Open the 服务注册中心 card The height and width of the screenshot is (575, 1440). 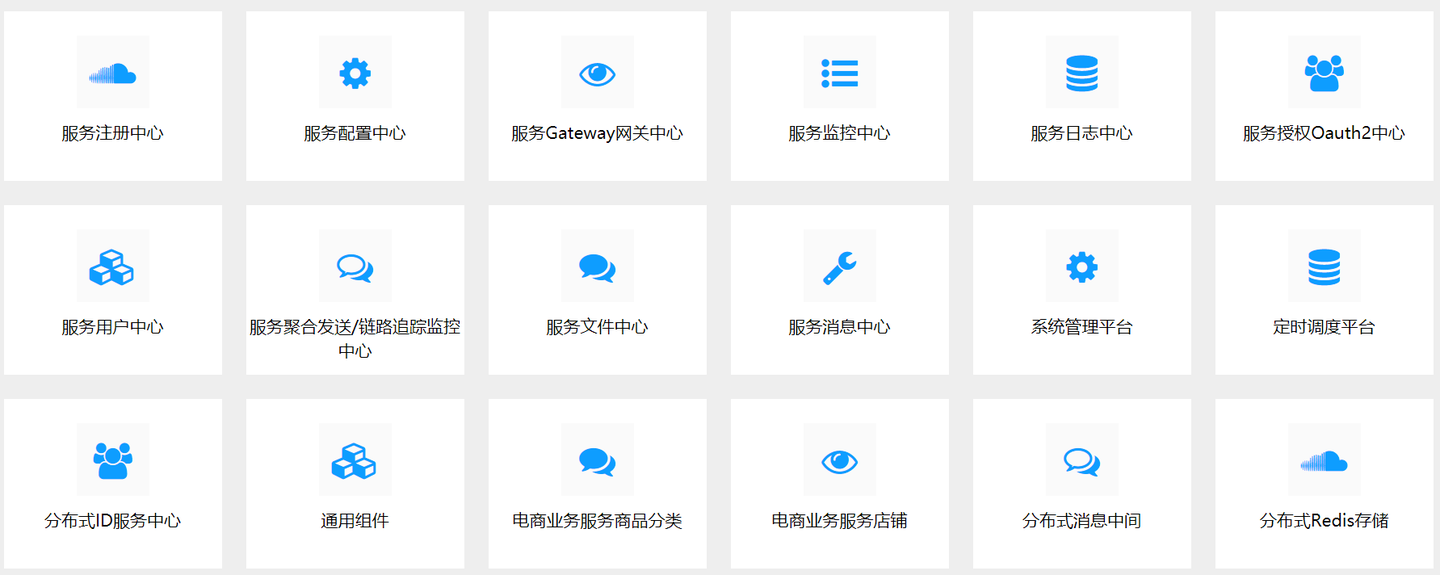(x=113, y=97)
